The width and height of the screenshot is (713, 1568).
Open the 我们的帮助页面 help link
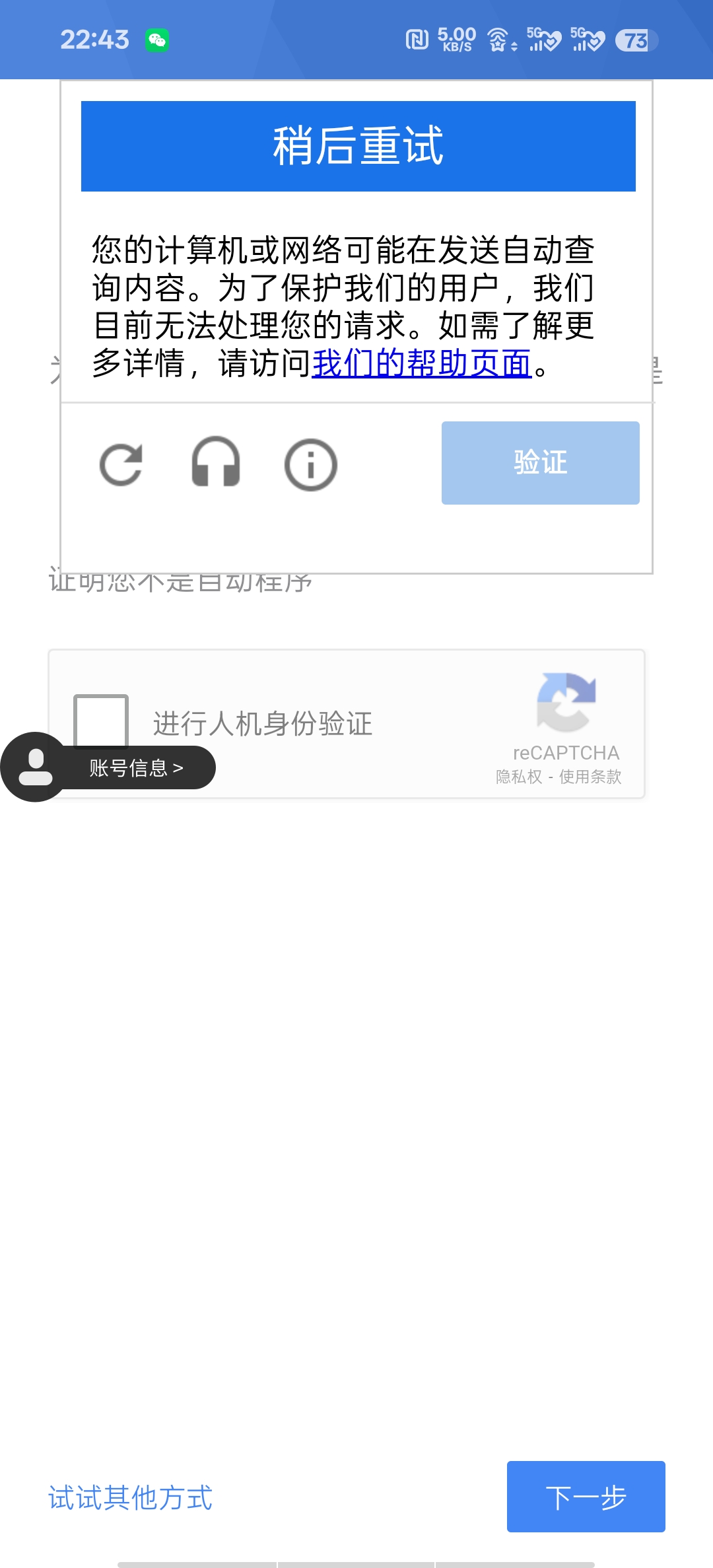[422, 363]
